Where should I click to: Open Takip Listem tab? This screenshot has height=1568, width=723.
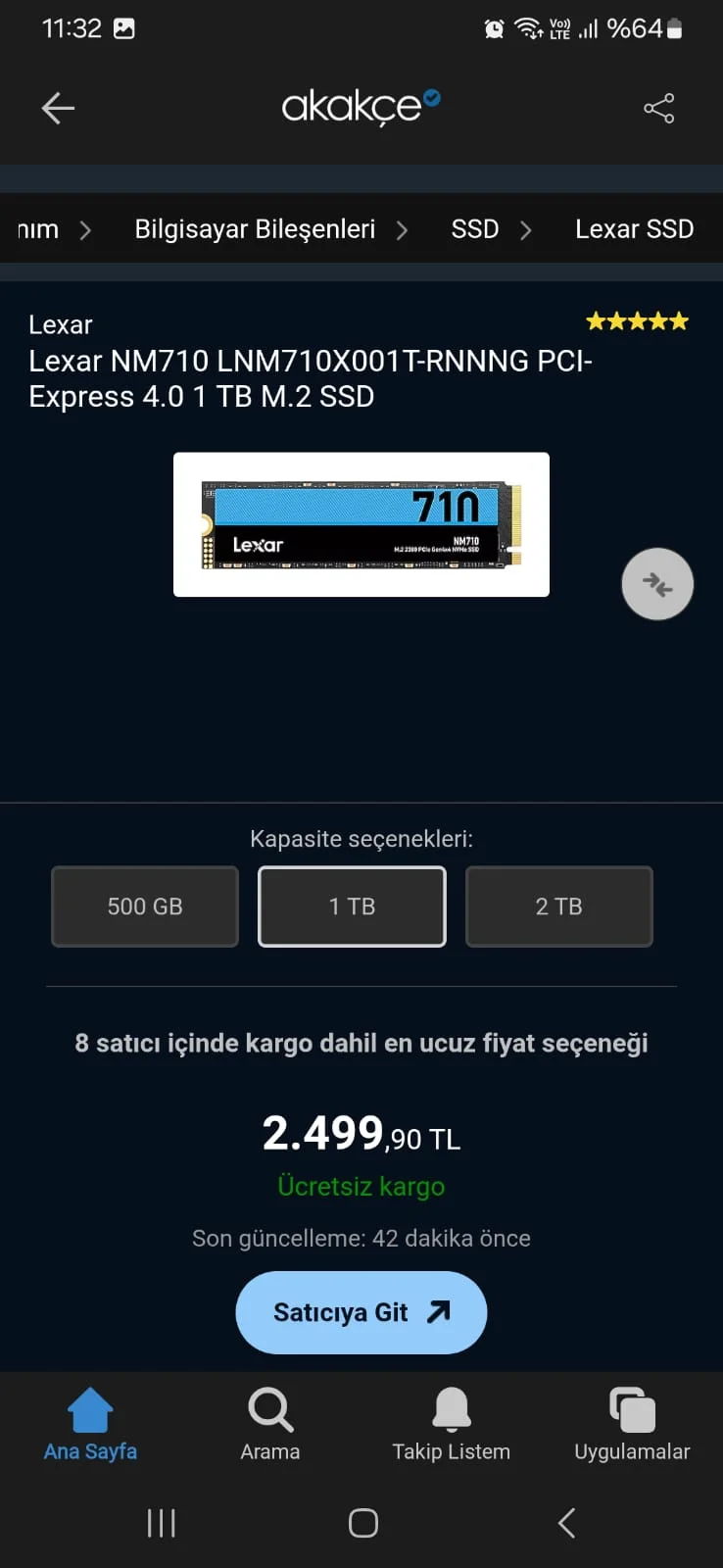tap(451, 1425)
